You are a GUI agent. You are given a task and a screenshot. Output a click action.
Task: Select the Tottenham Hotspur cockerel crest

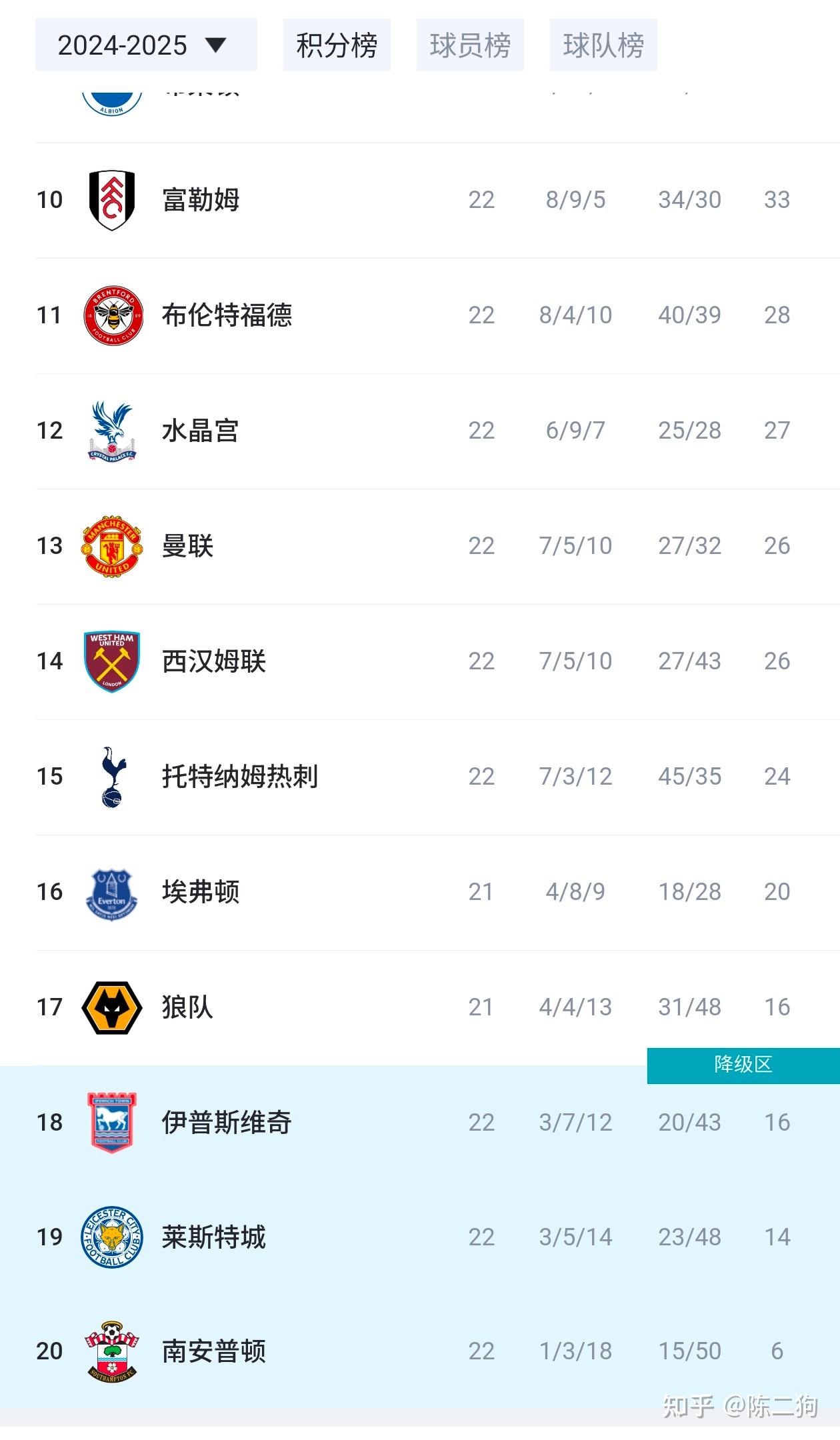pyautogui.click(x=111, y=776)
